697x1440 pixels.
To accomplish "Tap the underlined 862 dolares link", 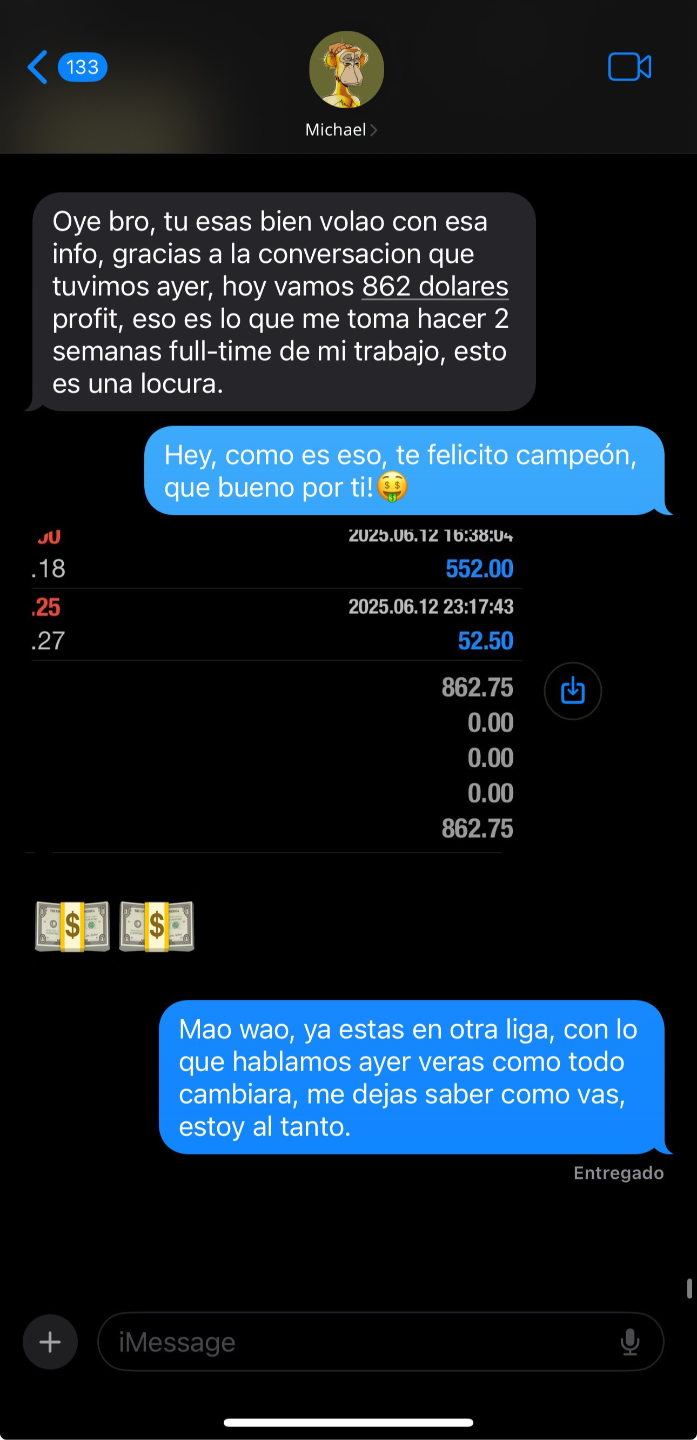I will coord(435,287).
